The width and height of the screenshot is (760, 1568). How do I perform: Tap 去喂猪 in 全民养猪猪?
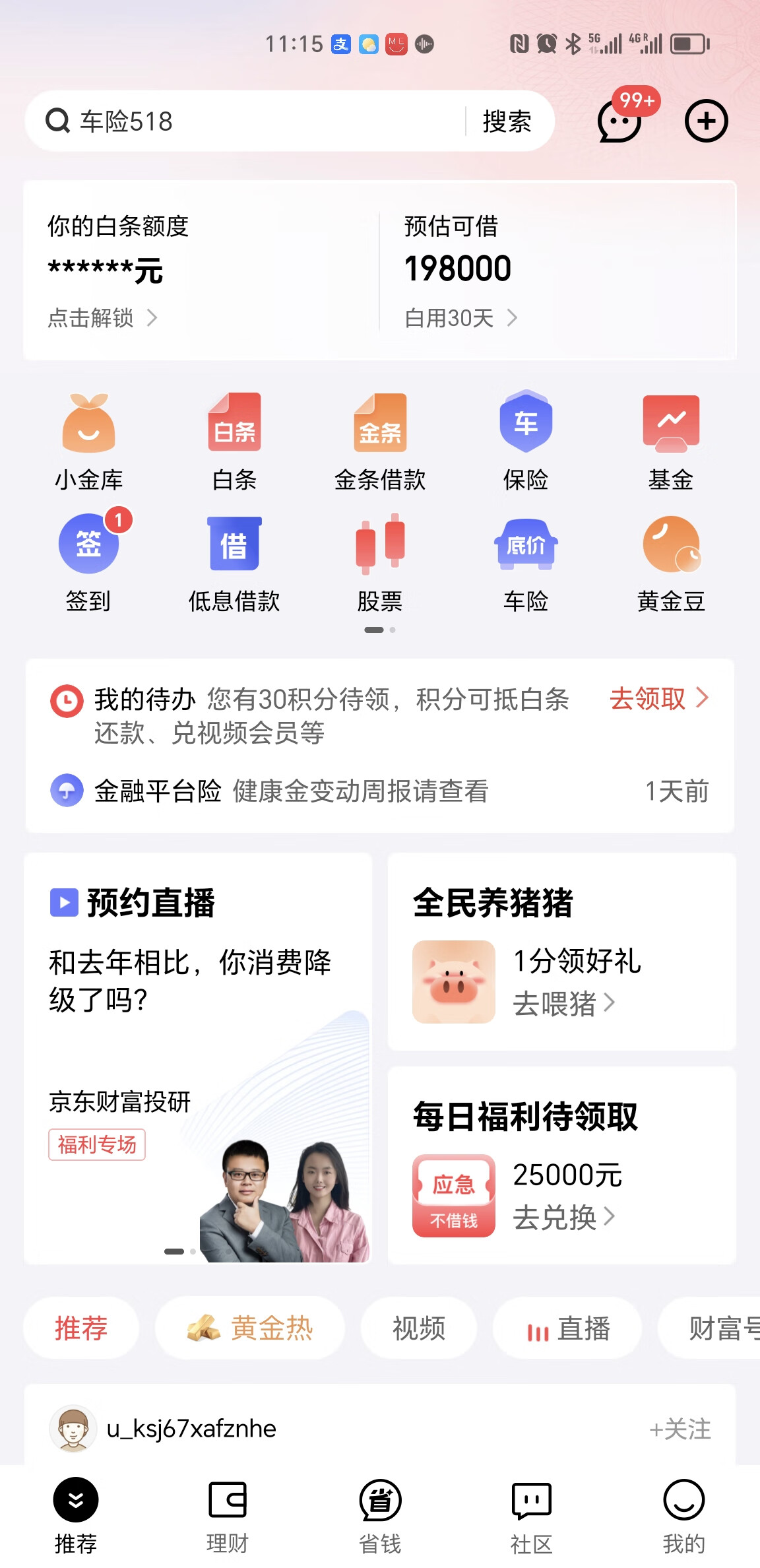(563, 1004)
